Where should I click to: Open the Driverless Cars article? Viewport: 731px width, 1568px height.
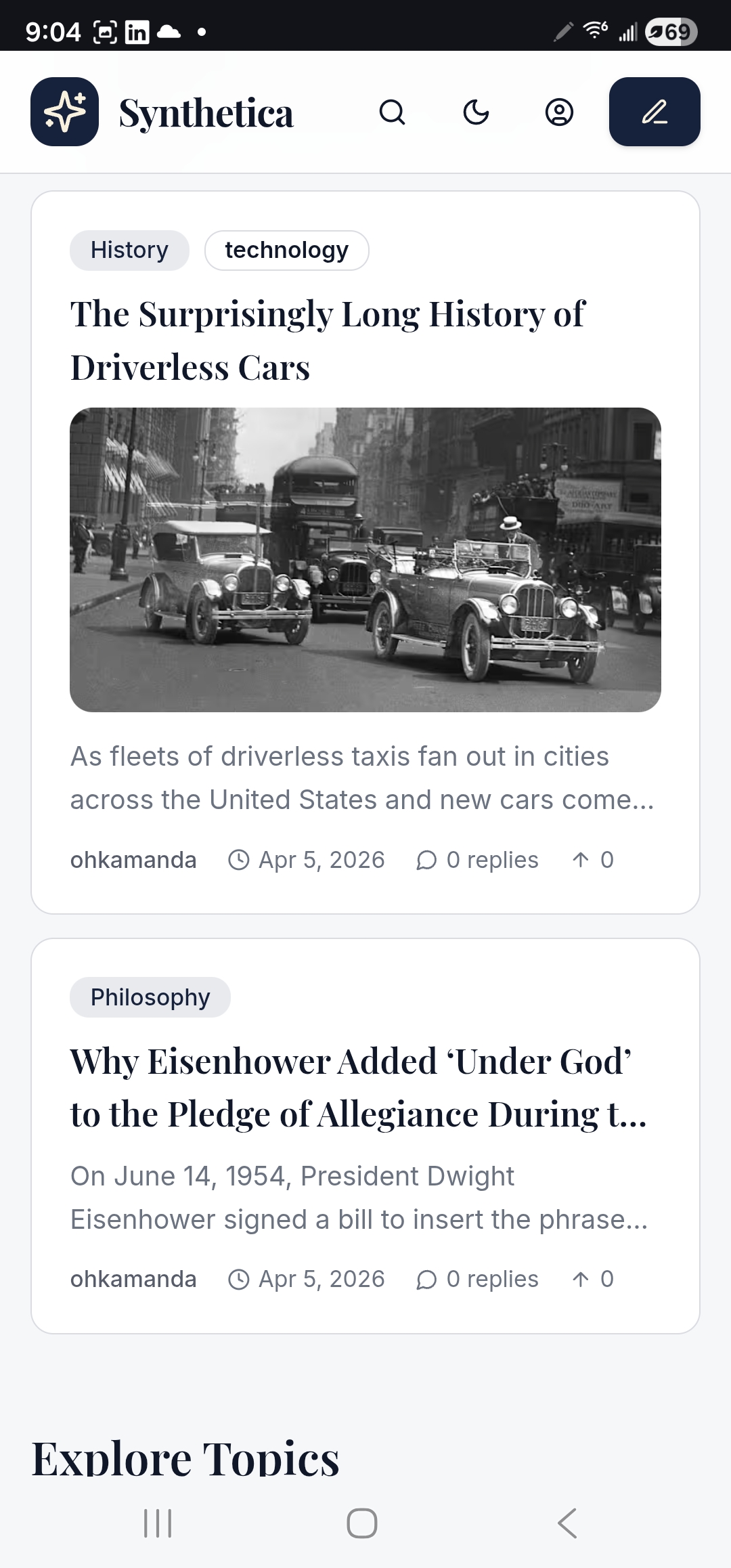click(328, 341)
